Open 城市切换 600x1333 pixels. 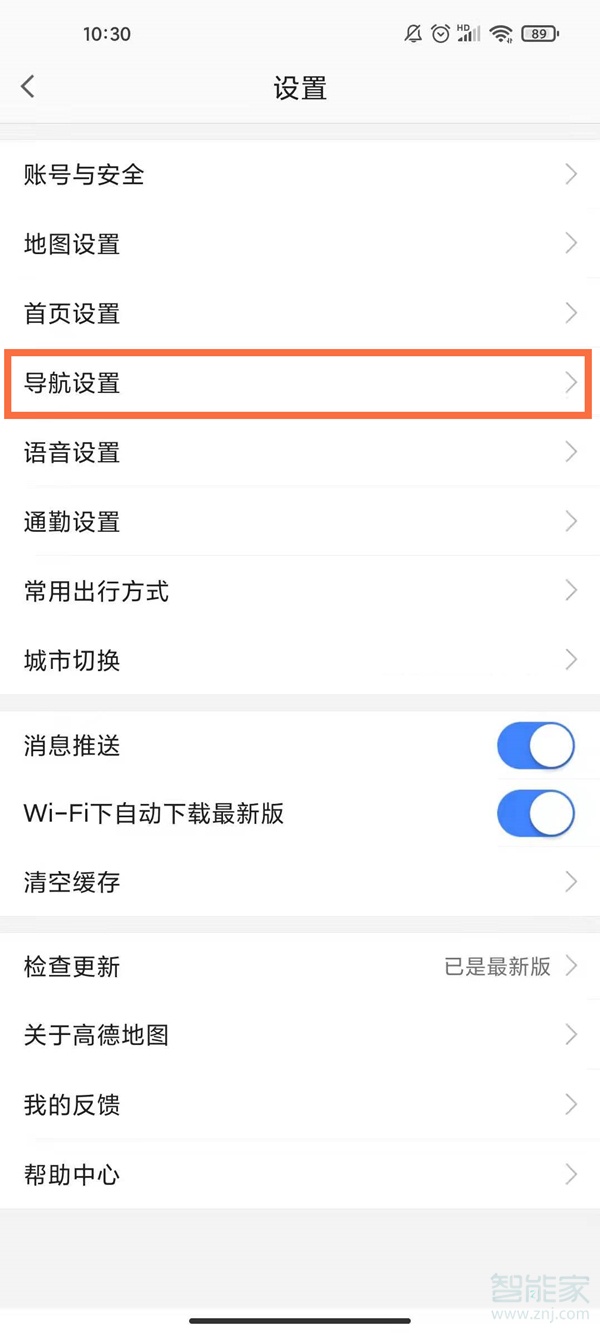[300, 660]
